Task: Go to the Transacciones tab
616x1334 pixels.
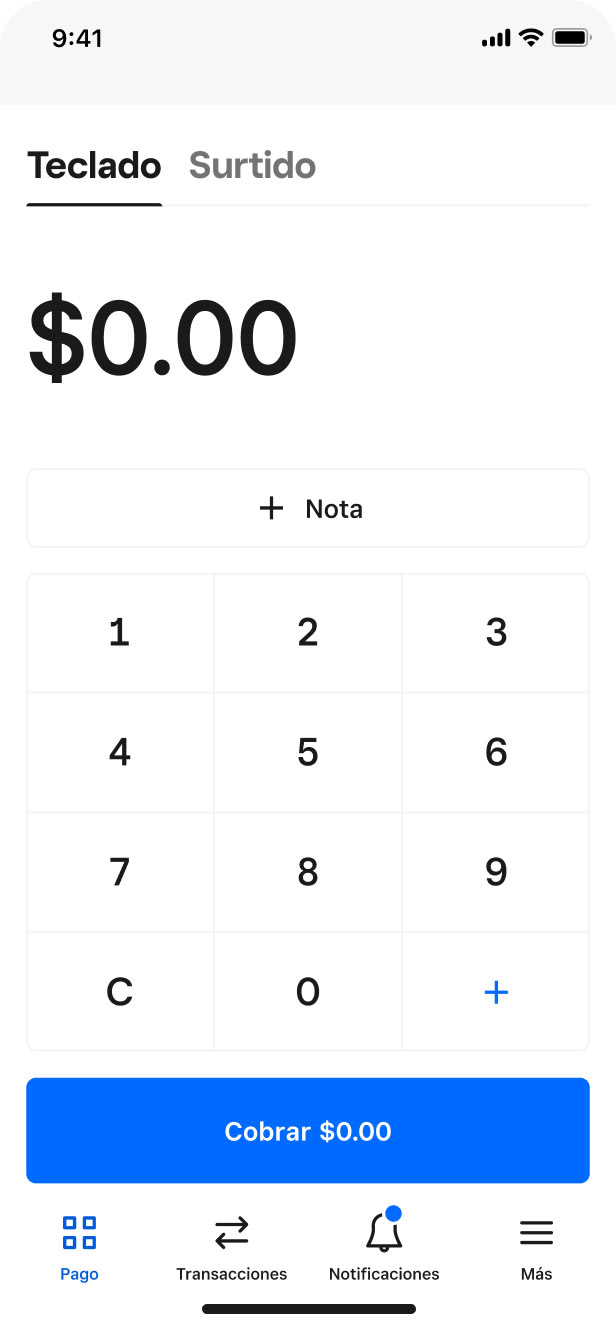Action: point(231,1246)
